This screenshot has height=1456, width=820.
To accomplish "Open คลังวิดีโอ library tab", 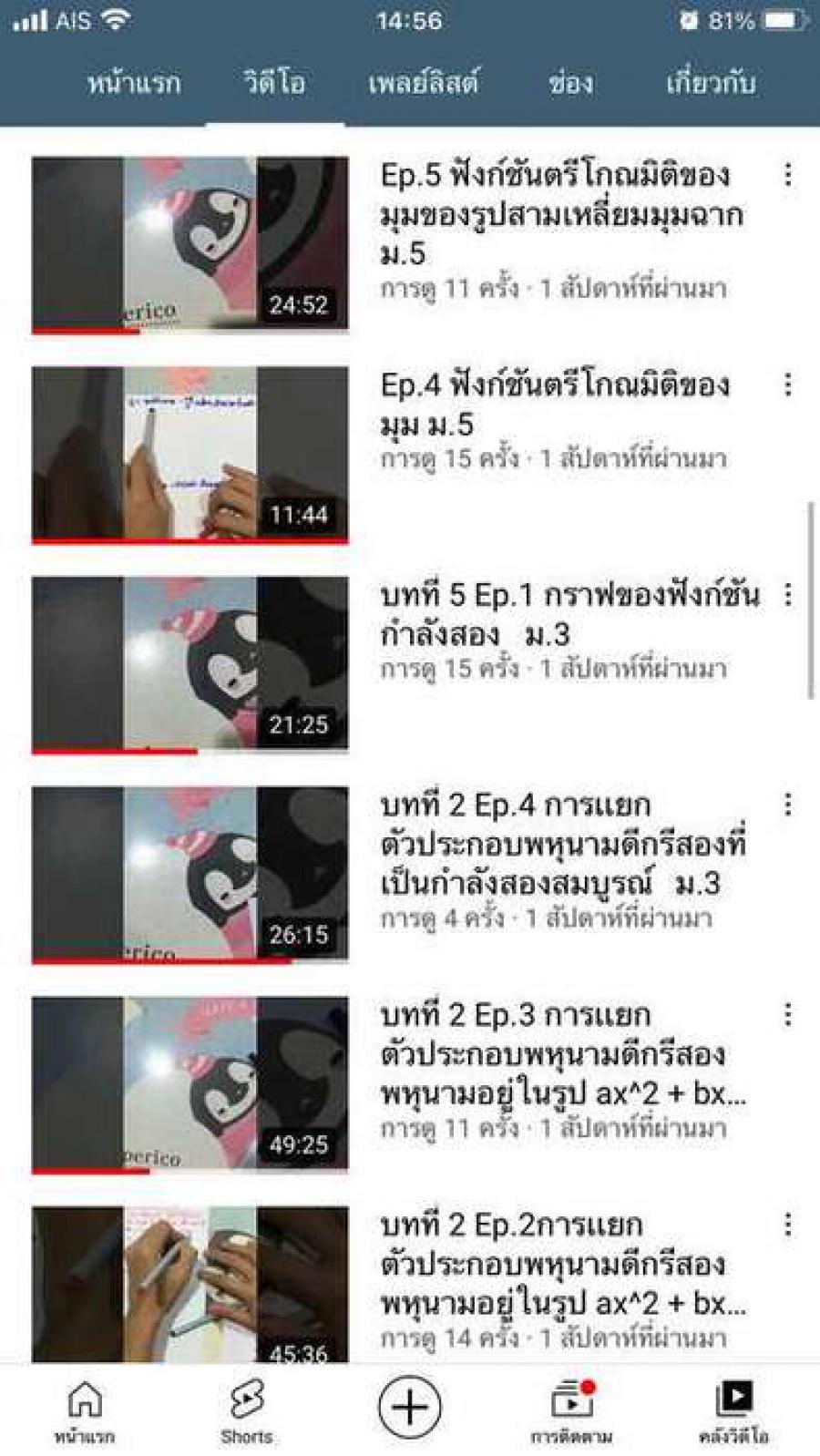I will coord(733,1410).
